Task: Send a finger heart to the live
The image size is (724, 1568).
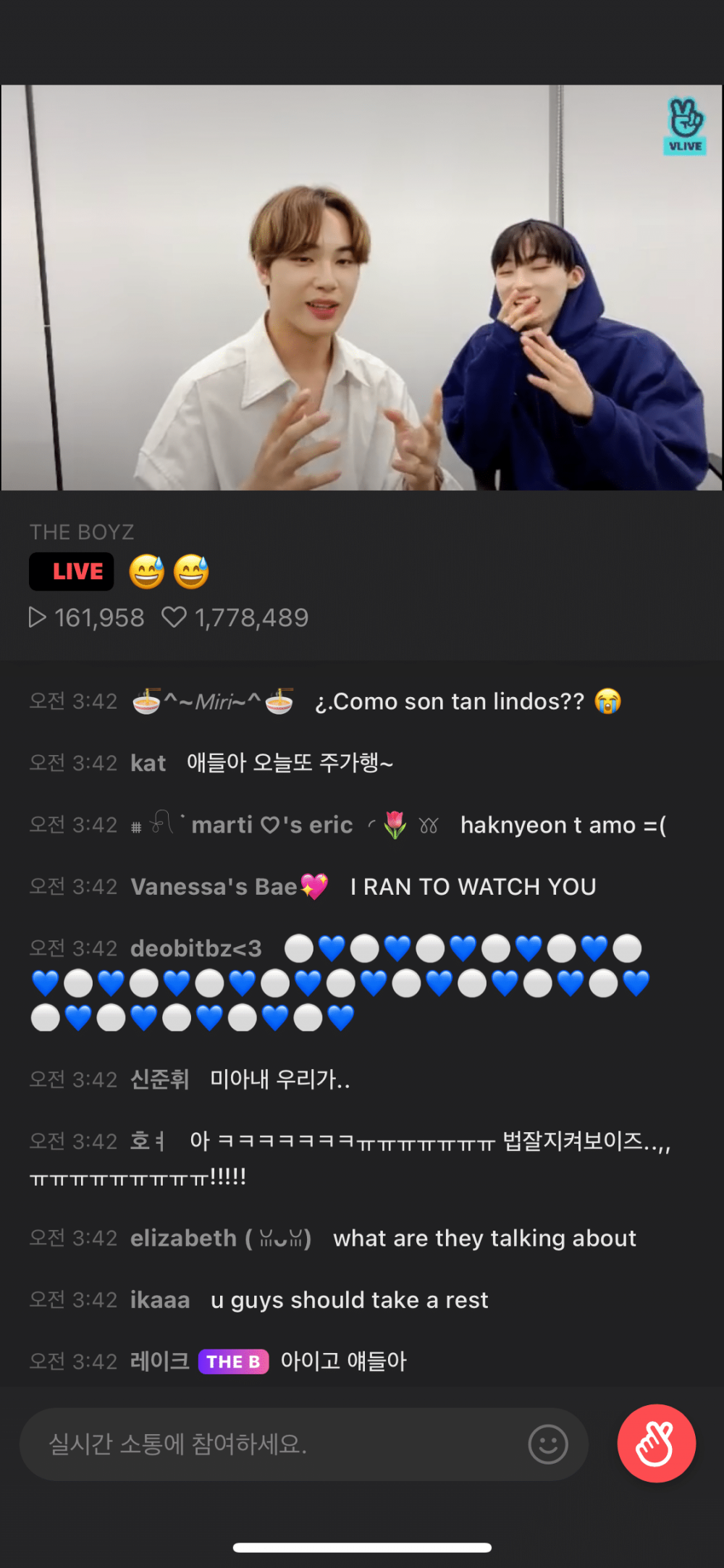Action: pyautogui.click(x=656, y=1443)
